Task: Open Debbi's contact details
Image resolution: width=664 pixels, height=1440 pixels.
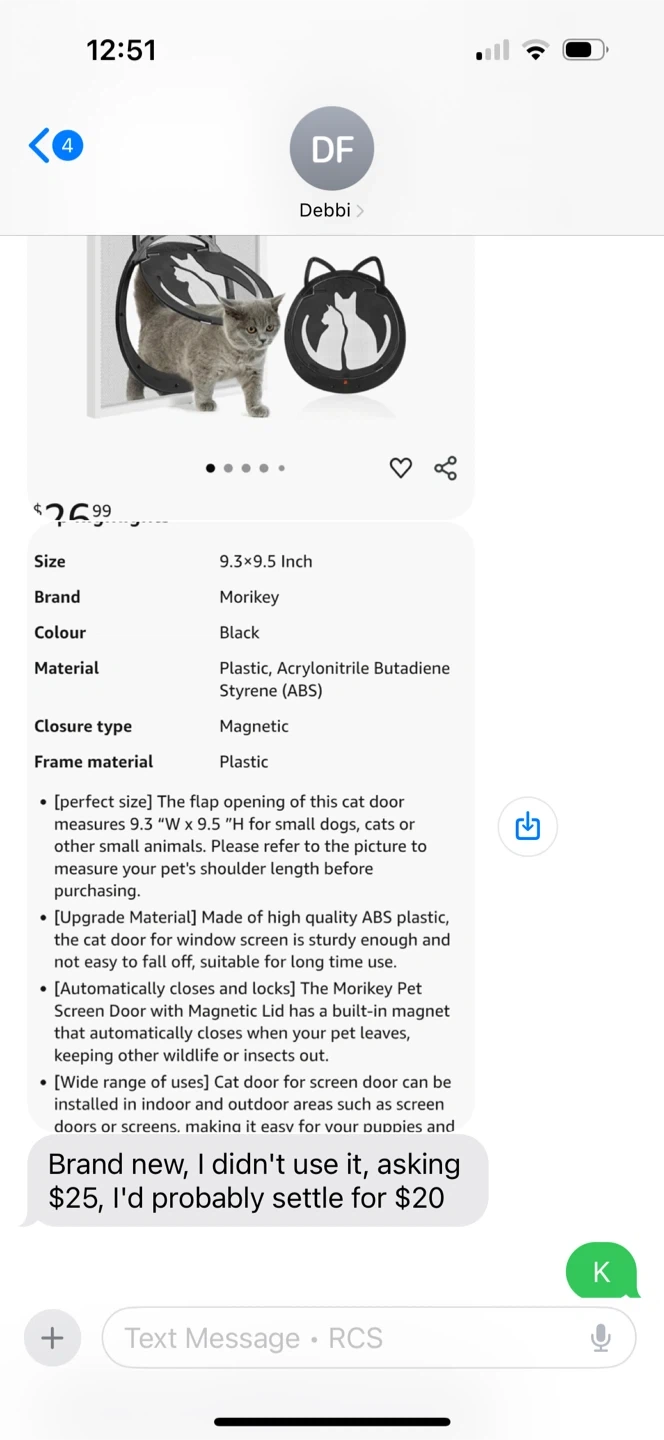Action: [x=331, y=163]
